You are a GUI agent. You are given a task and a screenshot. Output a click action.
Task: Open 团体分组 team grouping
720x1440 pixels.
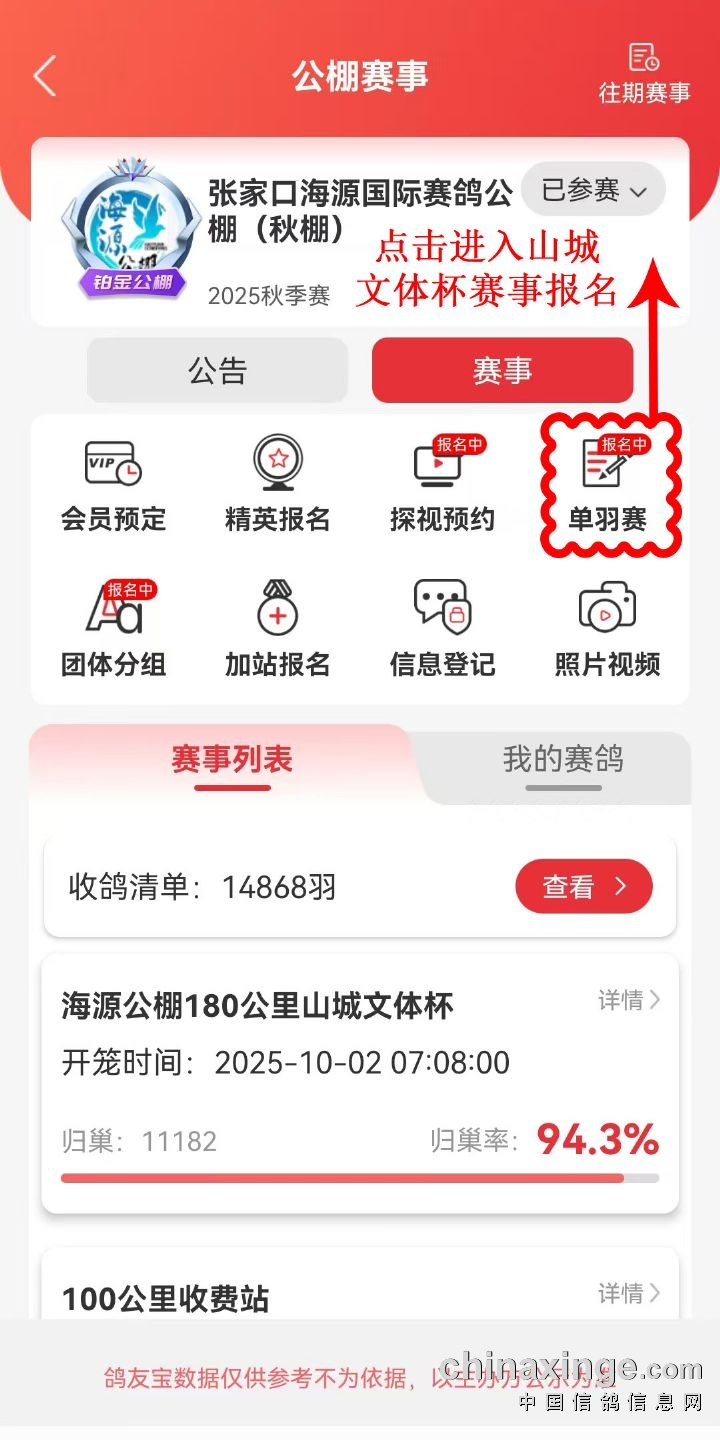coord(113,631)
